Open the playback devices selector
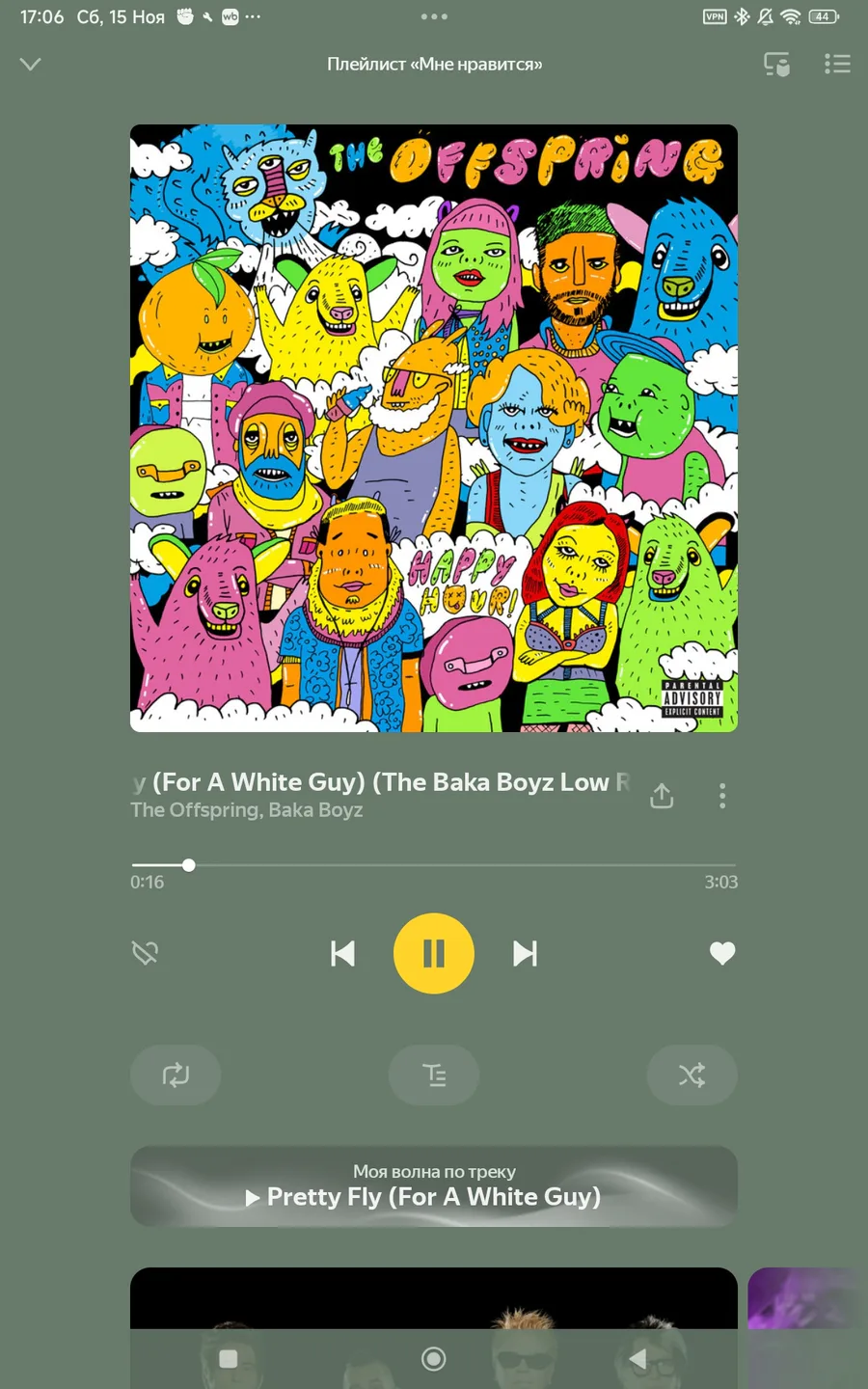The width and height of the screenshot is (868, 1389). pos(776,65)
